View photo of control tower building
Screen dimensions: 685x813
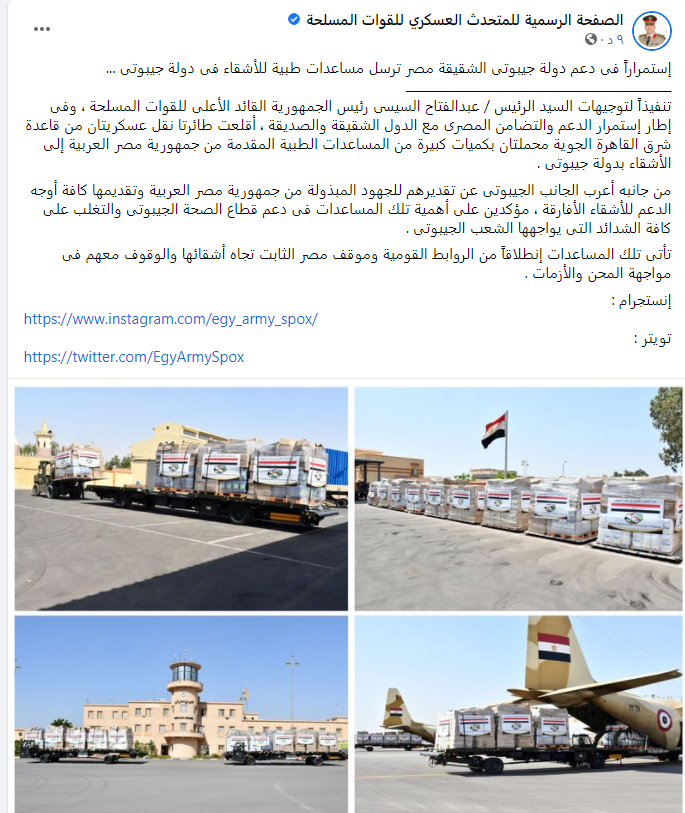point(181,713)
